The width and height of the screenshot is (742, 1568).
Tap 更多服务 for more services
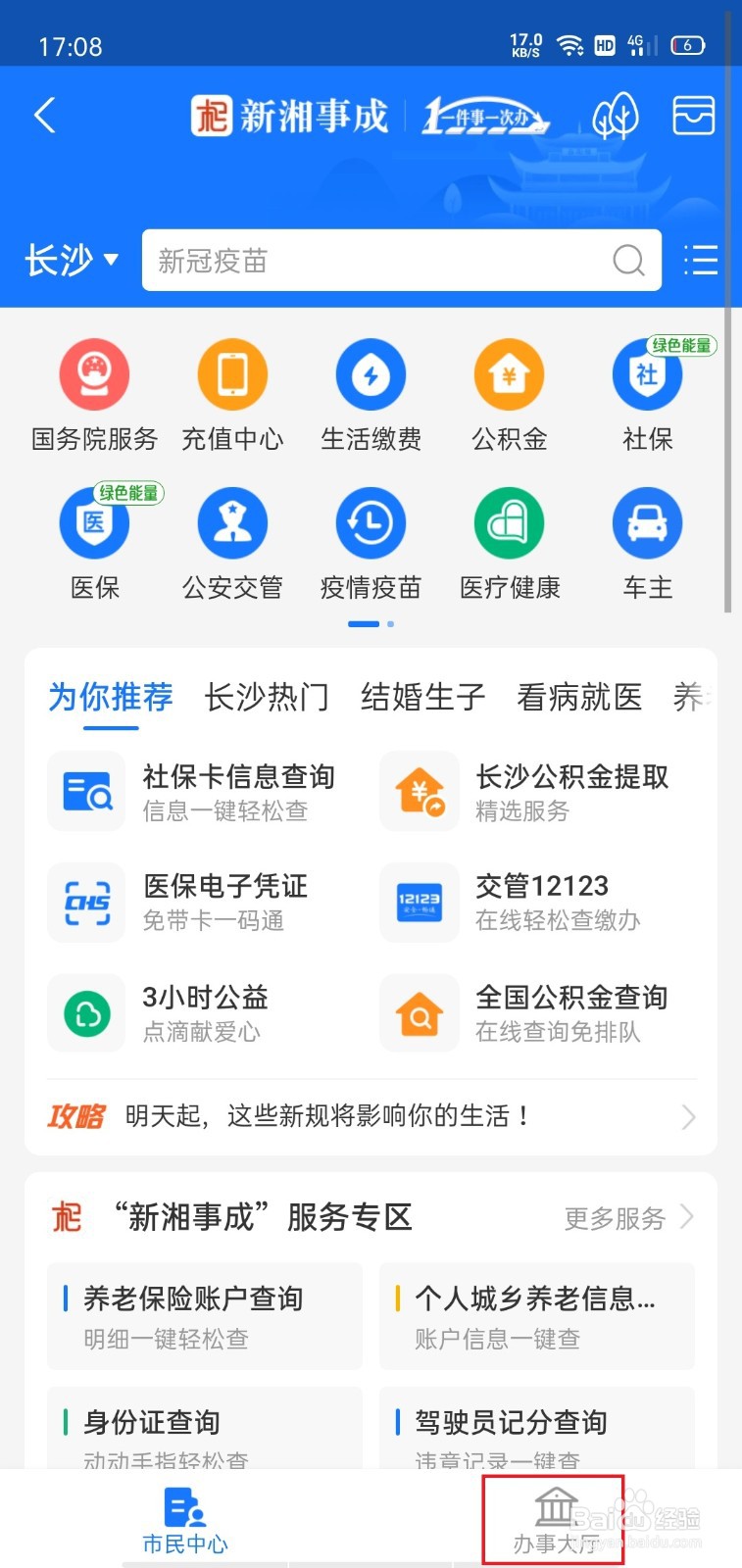pyautogui.click(x=614, y=1218)
